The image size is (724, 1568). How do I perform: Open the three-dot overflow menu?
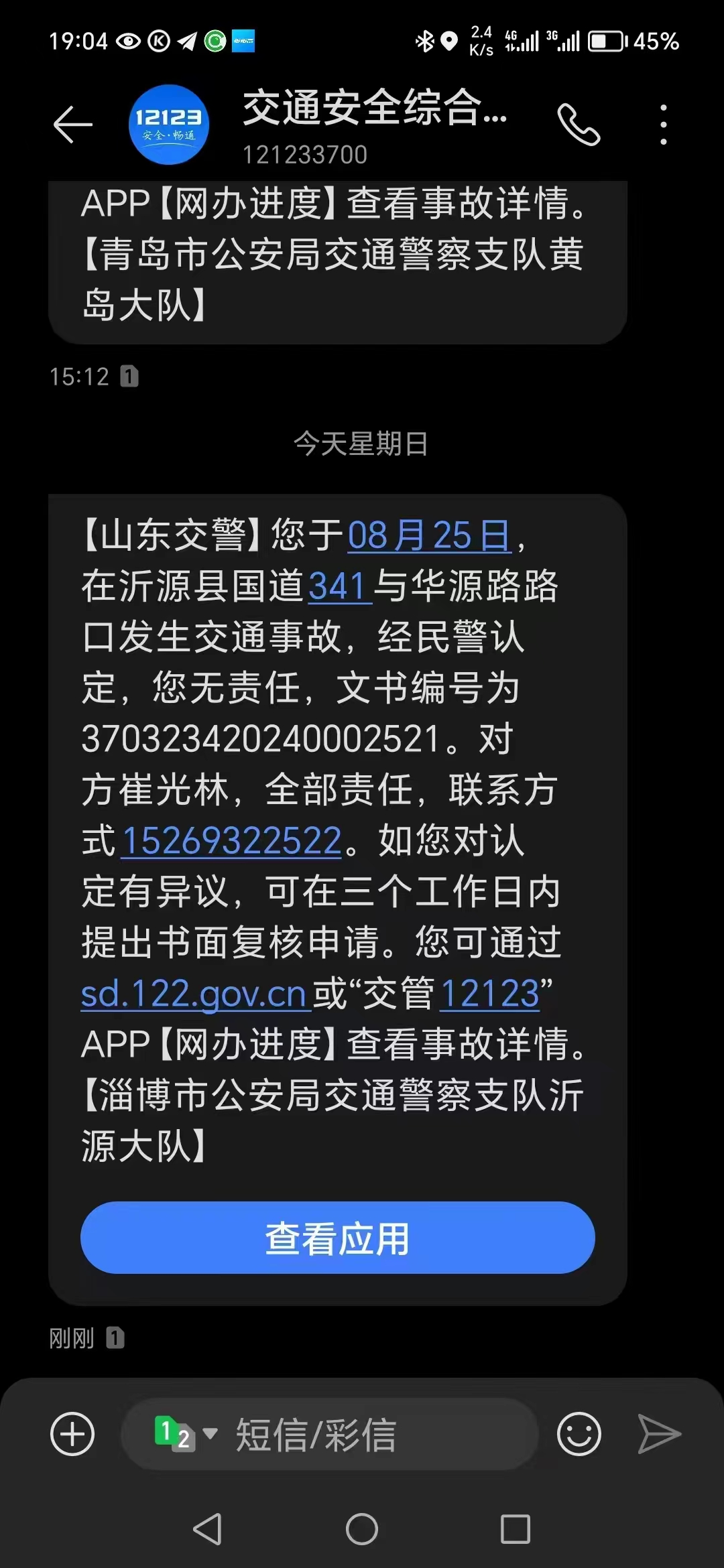[663, 125]
